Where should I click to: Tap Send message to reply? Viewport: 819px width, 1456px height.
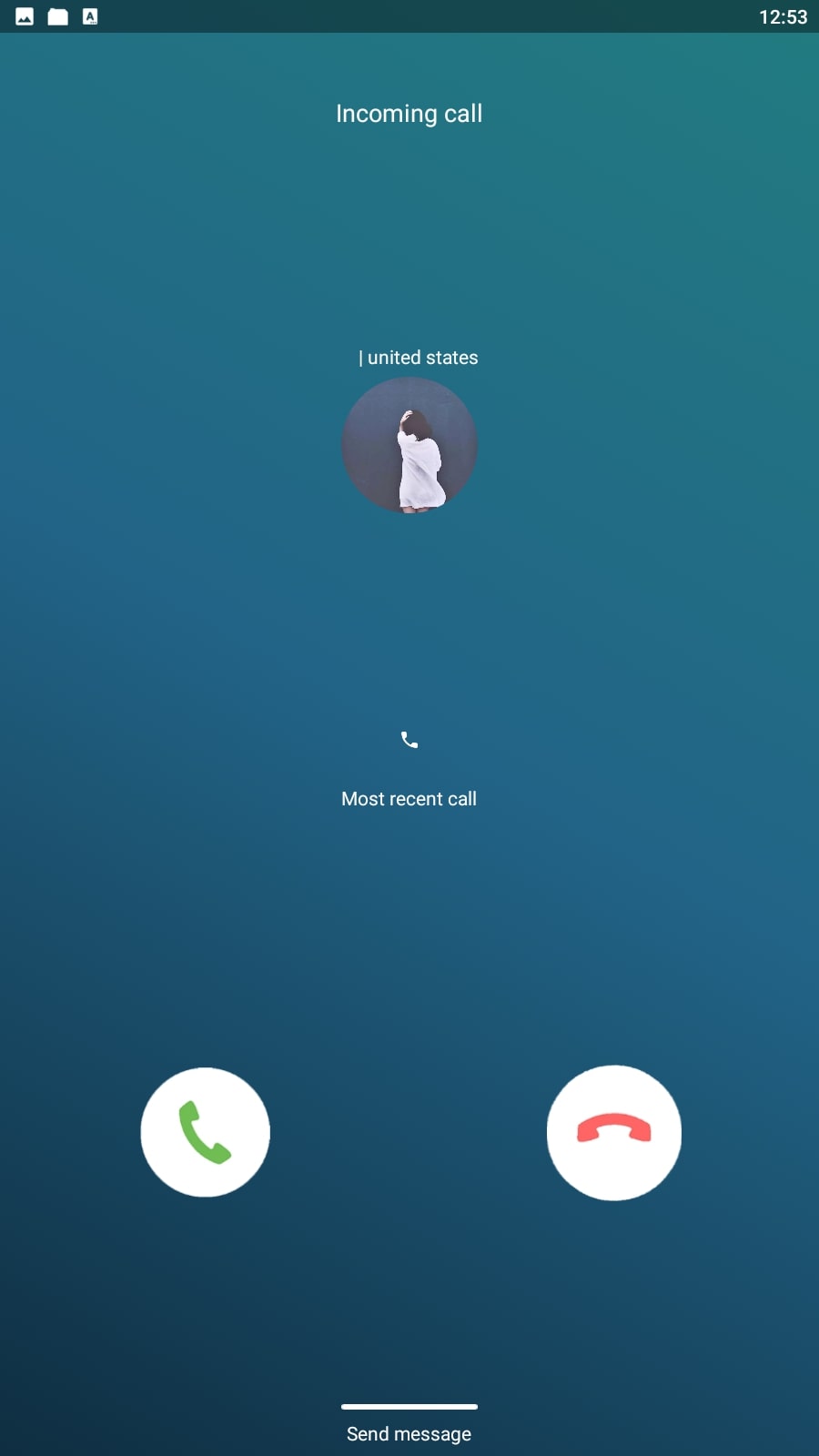pyautogui.click(x=409, y=1434)
